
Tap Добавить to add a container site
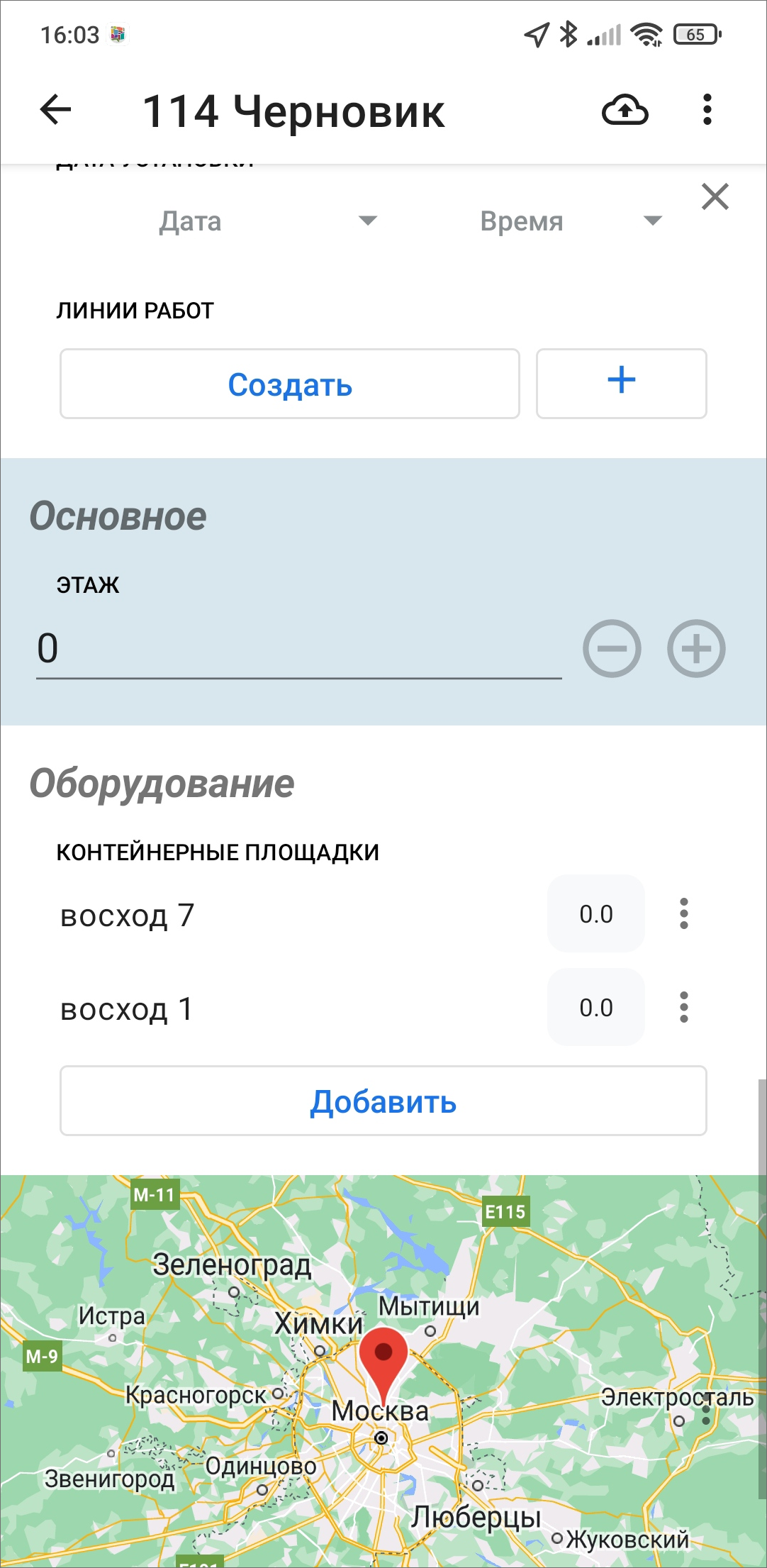point(383,1101)
